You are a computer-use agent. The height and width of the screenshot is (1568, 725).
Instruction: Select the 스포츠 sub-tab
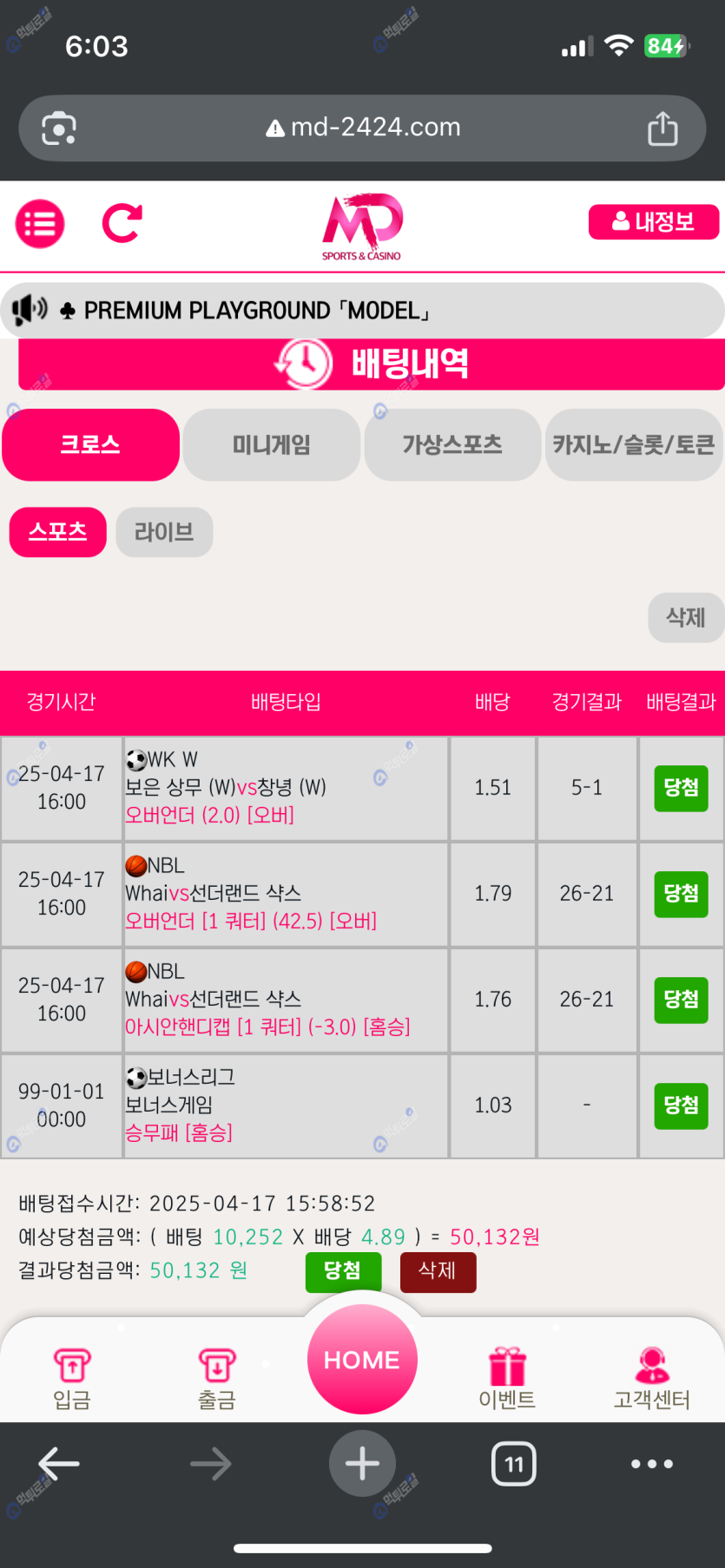coord(57,532)
